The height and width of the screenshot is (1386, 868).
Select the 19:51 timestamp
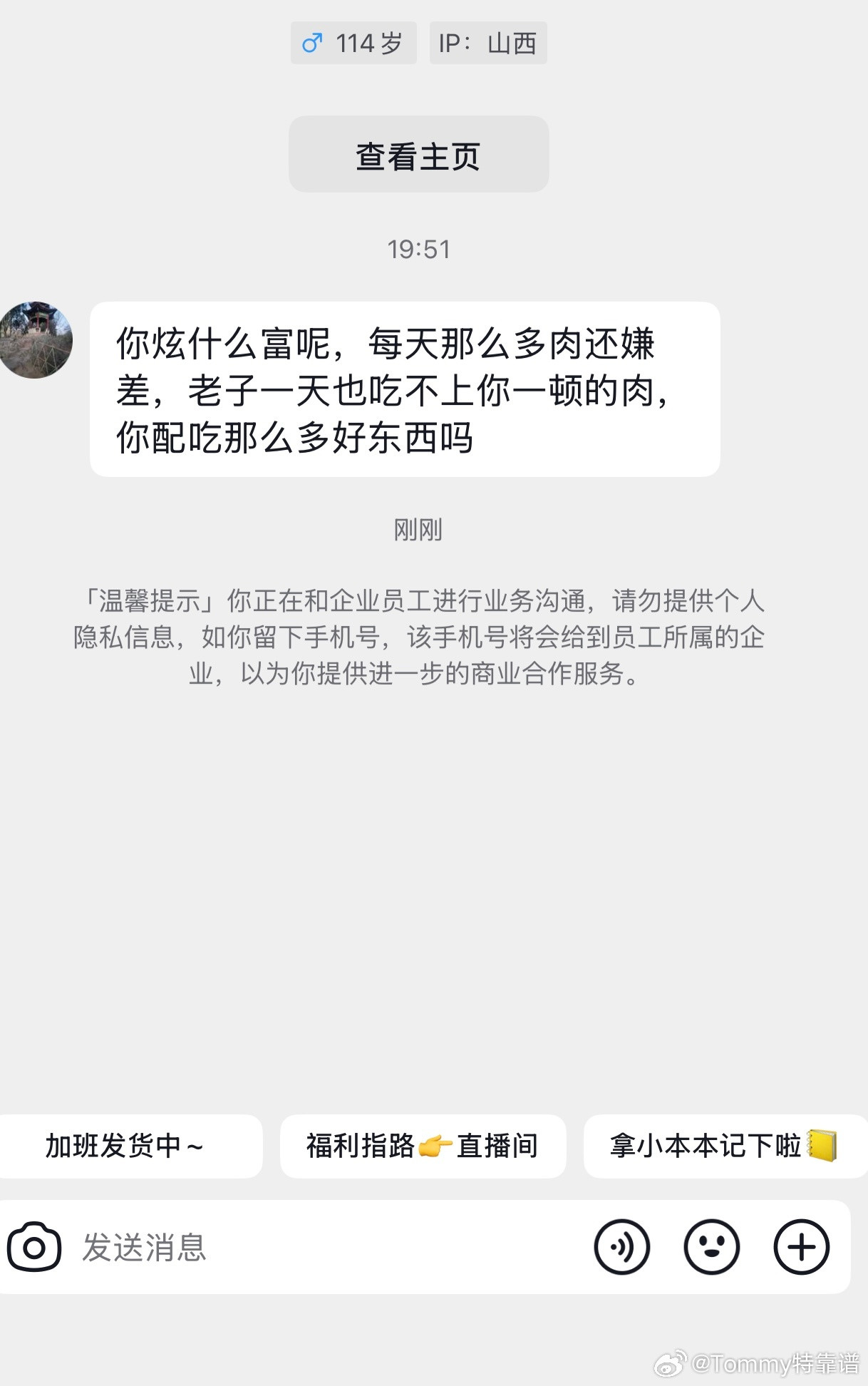[419, 247]
